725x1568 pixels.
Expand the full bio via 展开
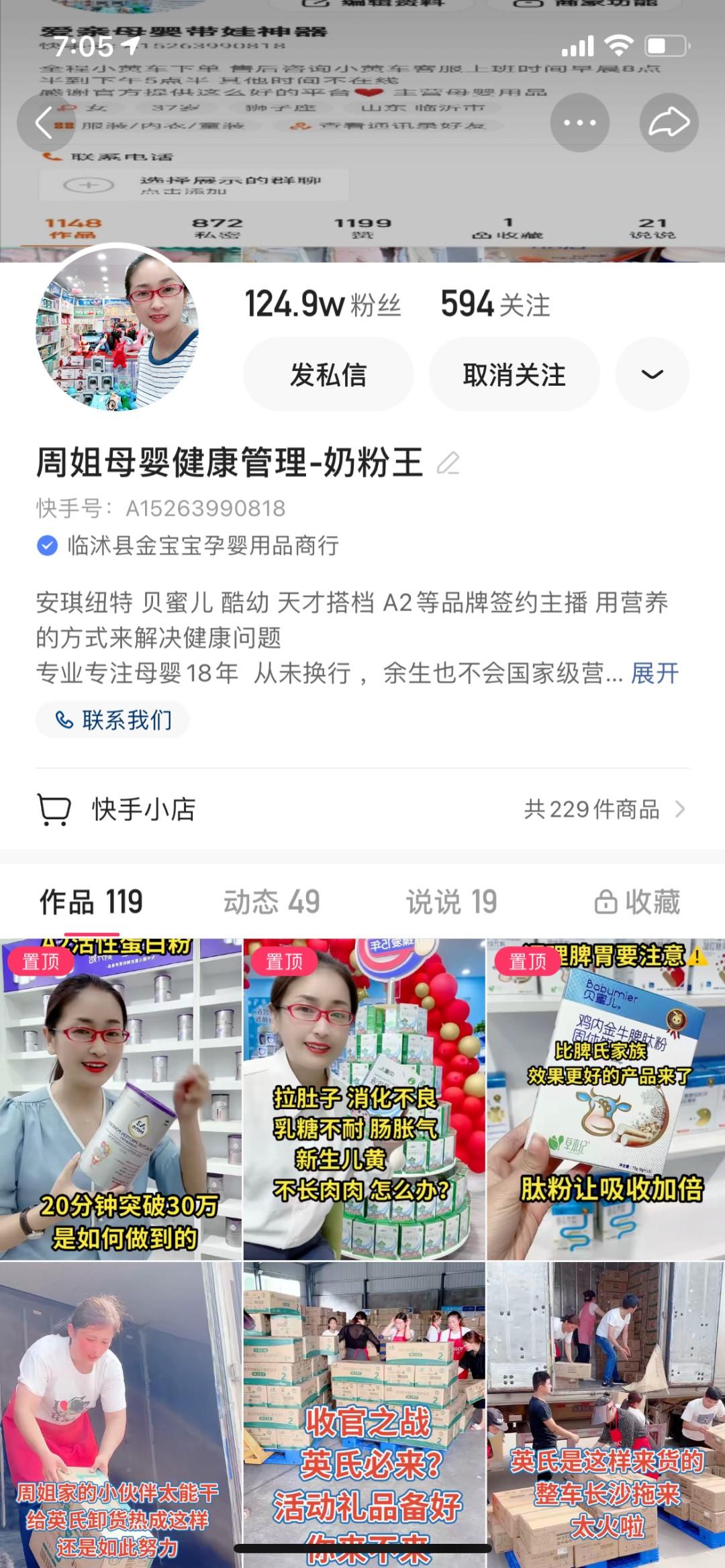click(x=655, y=673)
